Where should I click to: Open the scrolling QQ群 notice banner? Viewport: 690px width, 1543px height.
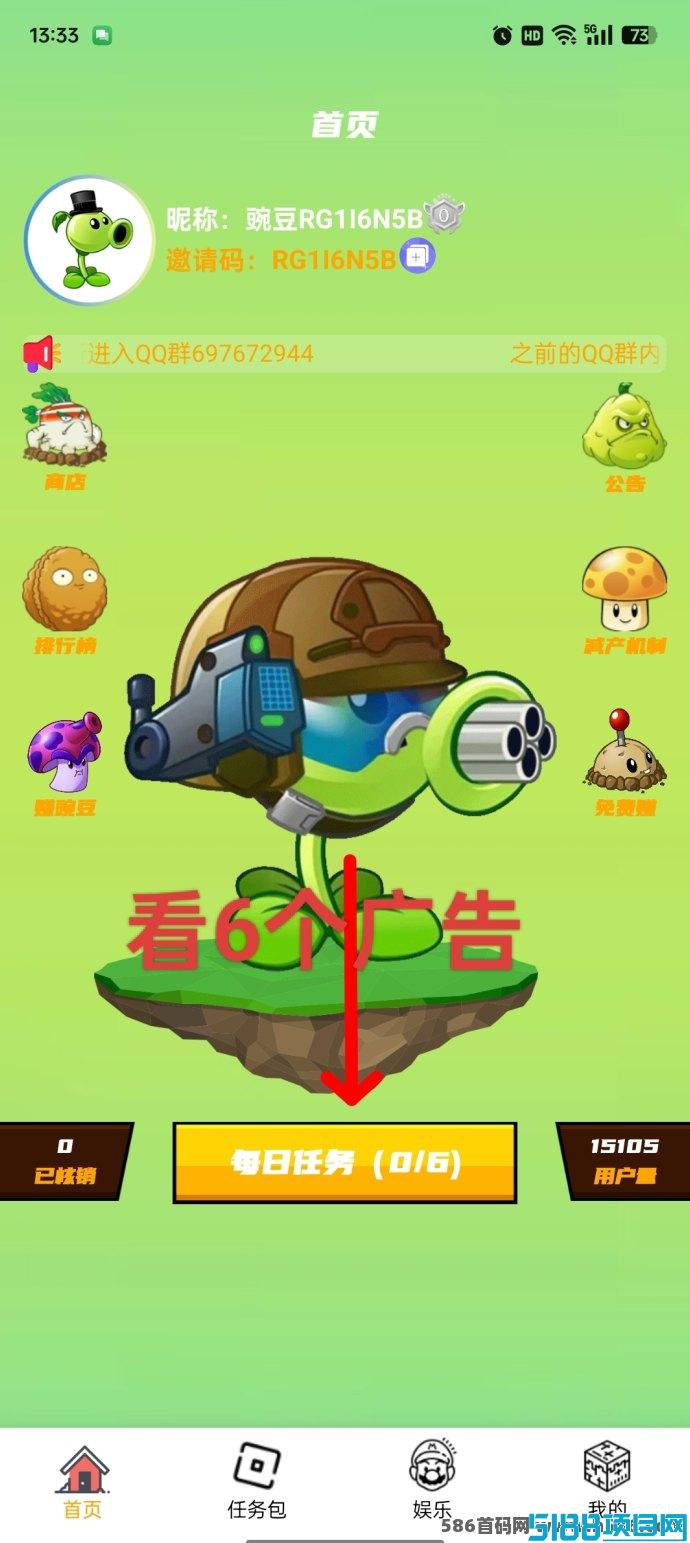click(345, 353)
